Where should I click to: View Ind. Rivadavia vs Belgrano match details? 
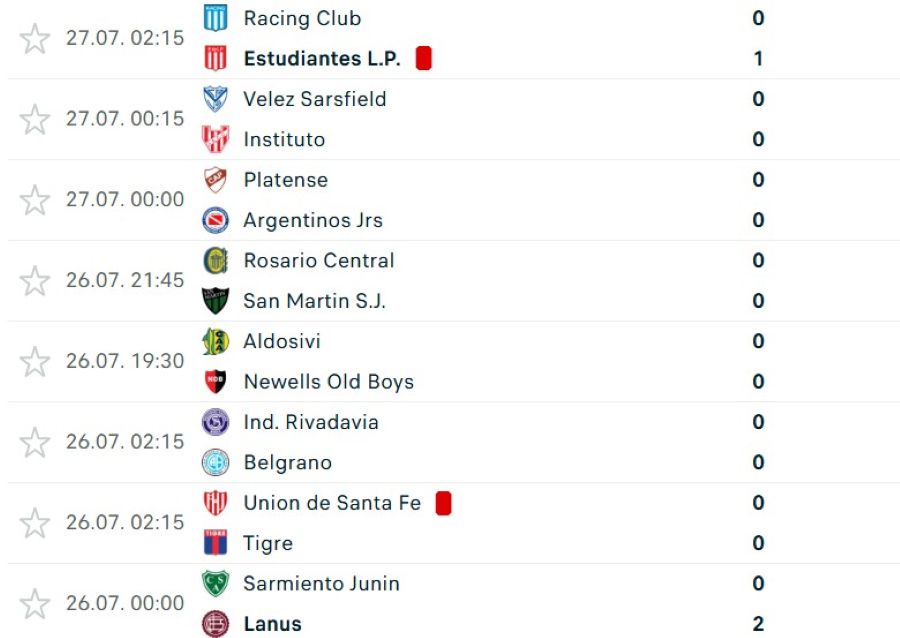click(453, 443)
